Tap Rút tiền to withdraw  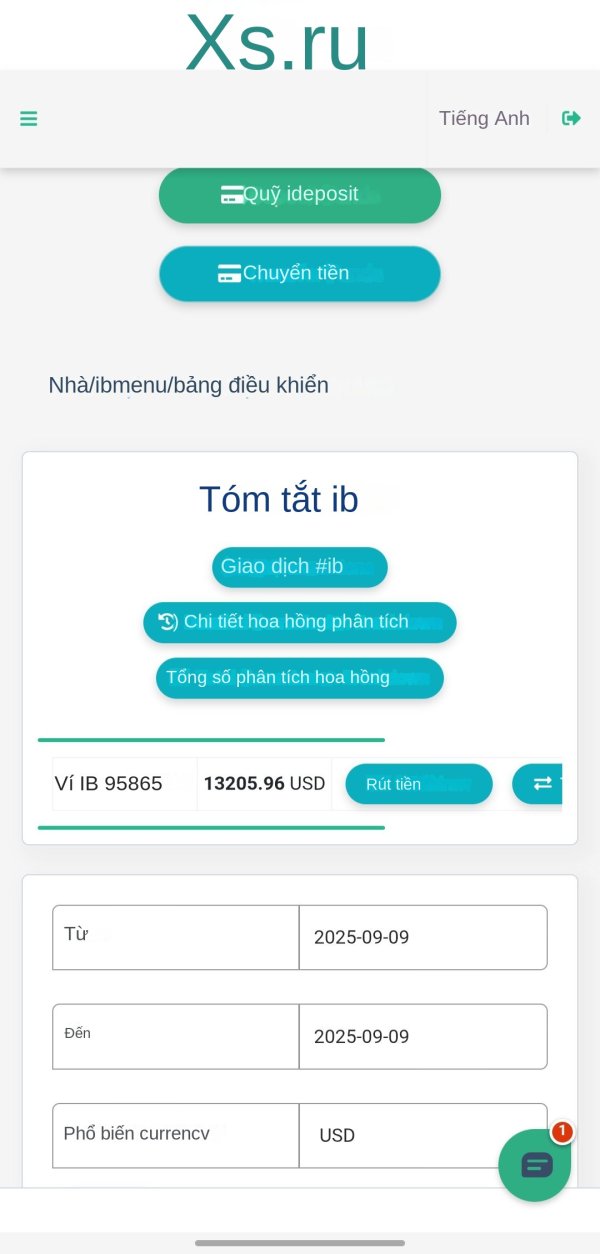click(x=419, y=784)
